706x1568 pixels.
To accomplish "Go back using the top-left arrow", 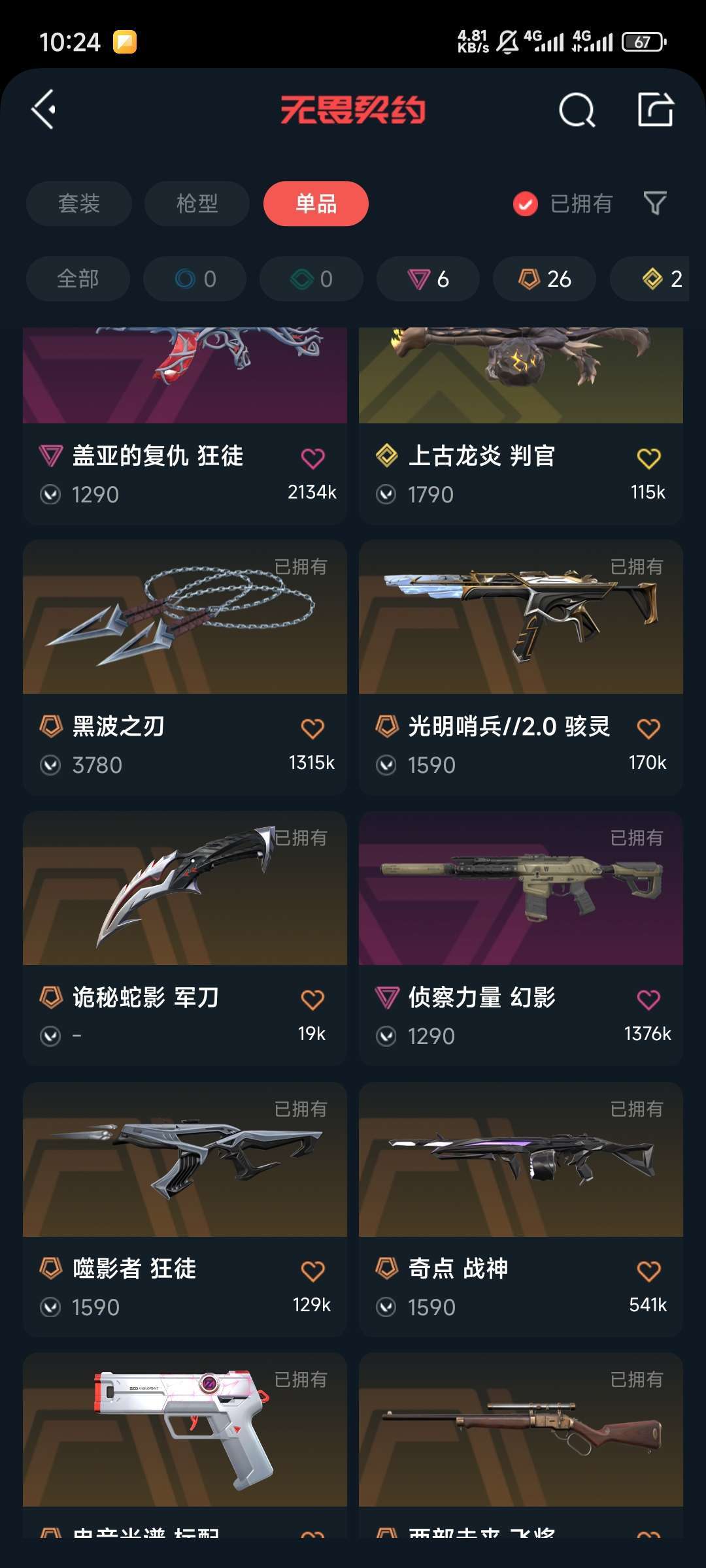I will pos(44,109).
